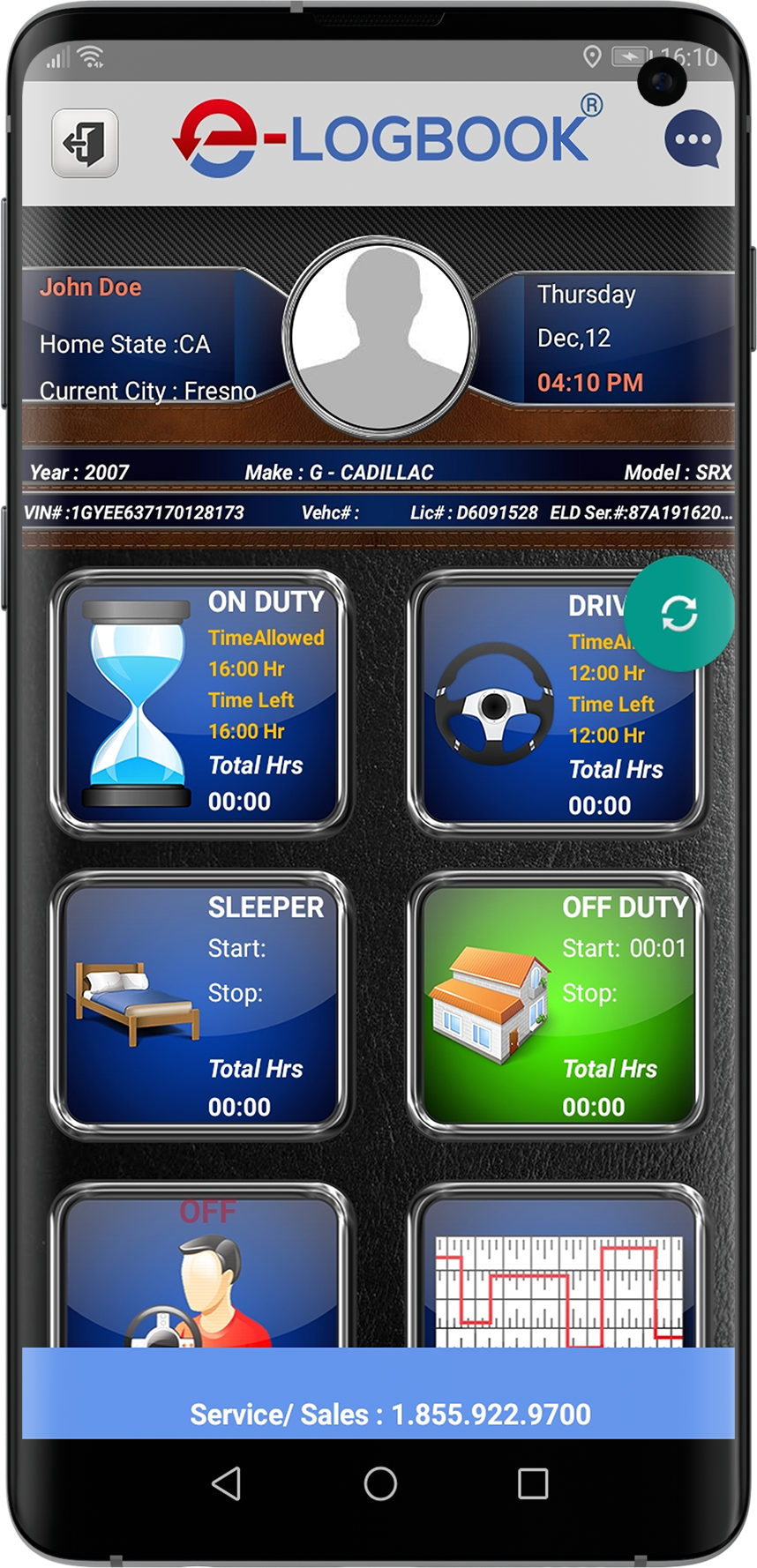Screen dimensions: 757x1568
Task: Tap the OFF driver tile
Action: pos(199,1266)
